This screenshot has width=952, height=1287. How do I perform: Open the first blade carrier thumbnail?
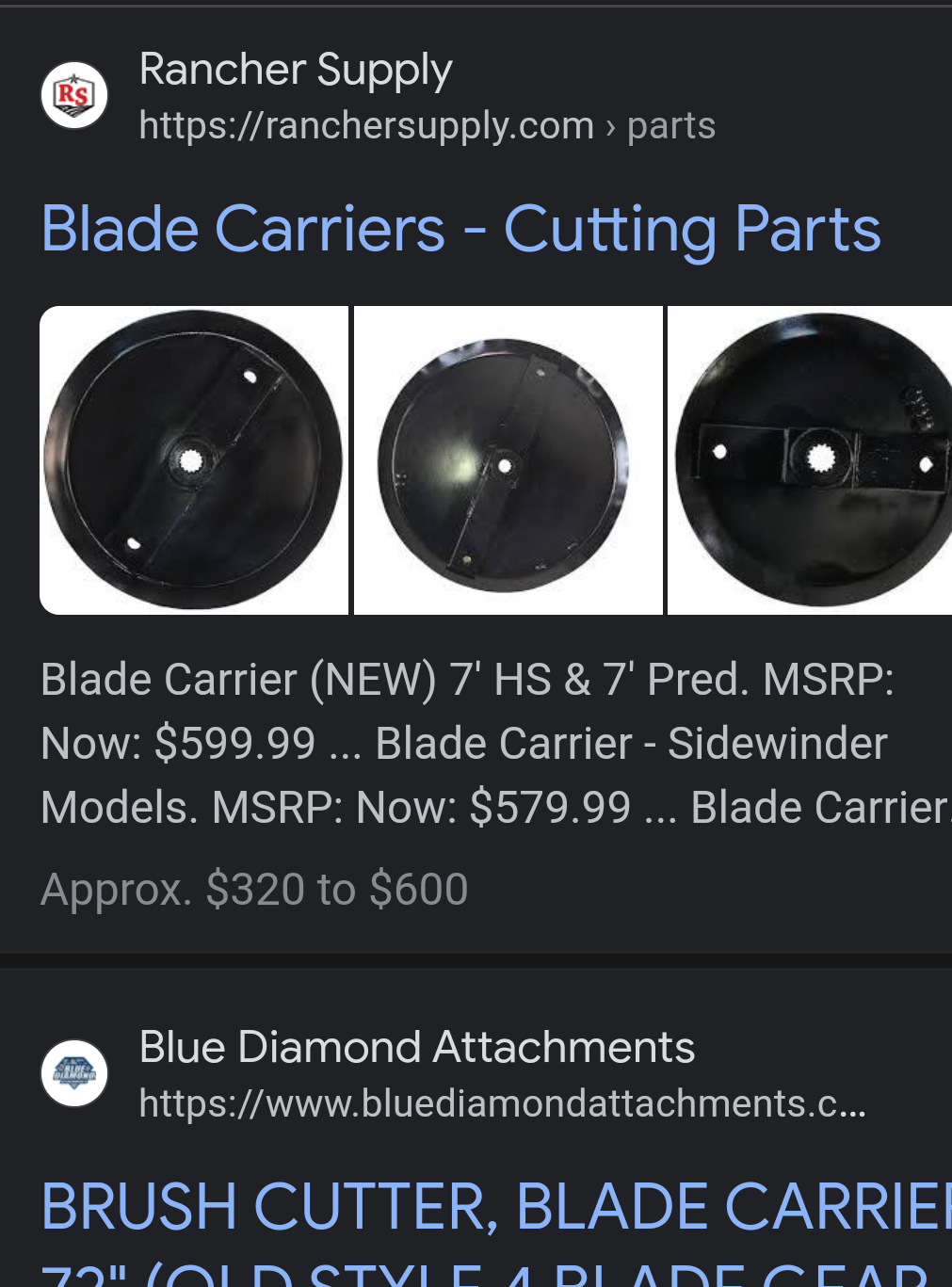coord(194,460)
